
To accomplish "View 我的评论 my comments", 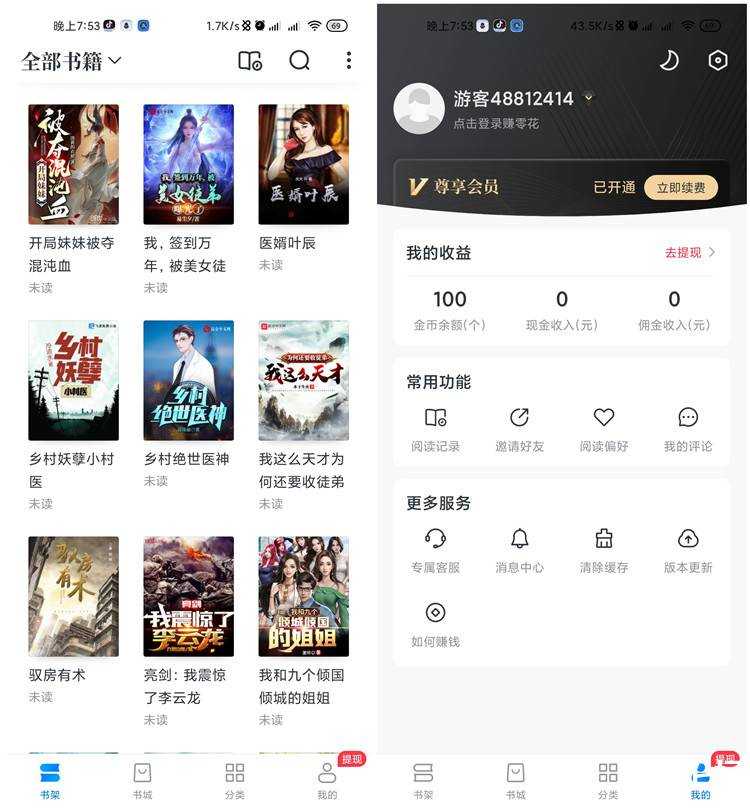I will pos(688,429).
